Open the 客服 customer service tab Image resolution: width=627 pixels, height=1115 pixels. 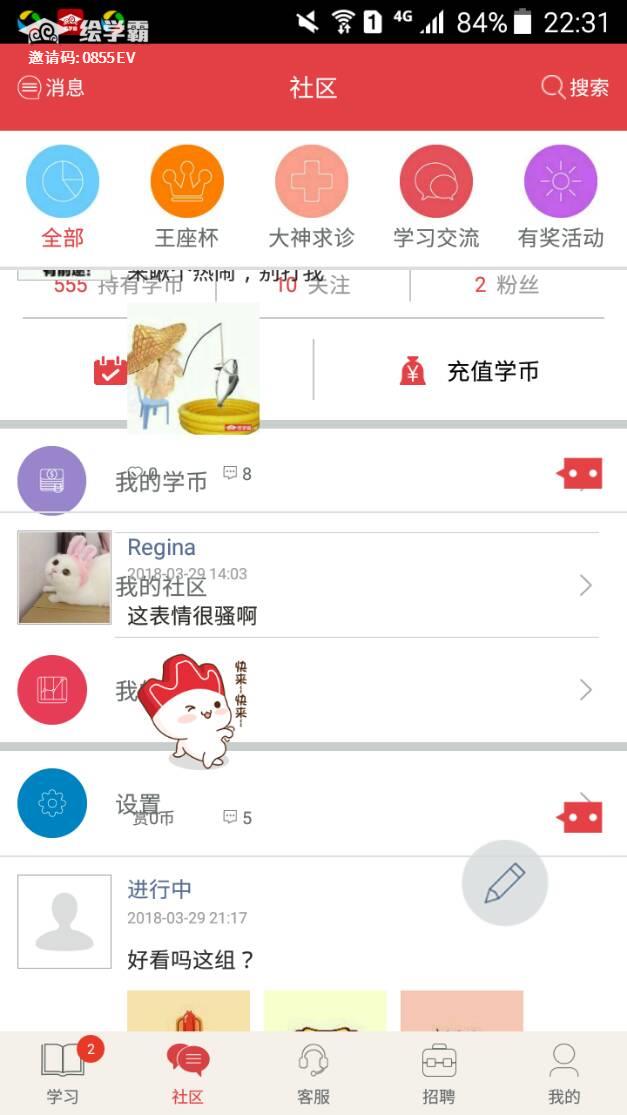[313, 1072]
